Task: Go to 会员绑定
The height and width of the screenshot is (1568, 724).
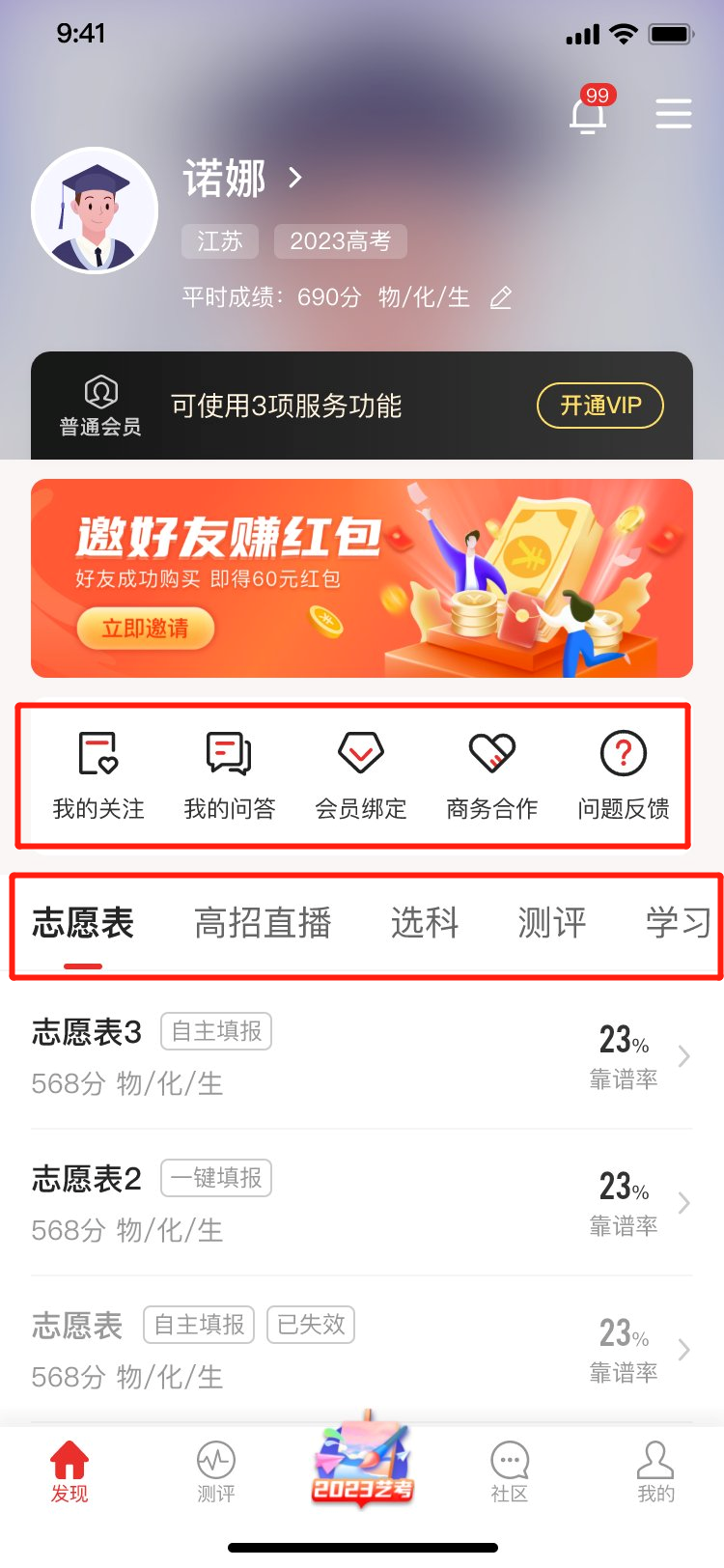Action: 361,774
